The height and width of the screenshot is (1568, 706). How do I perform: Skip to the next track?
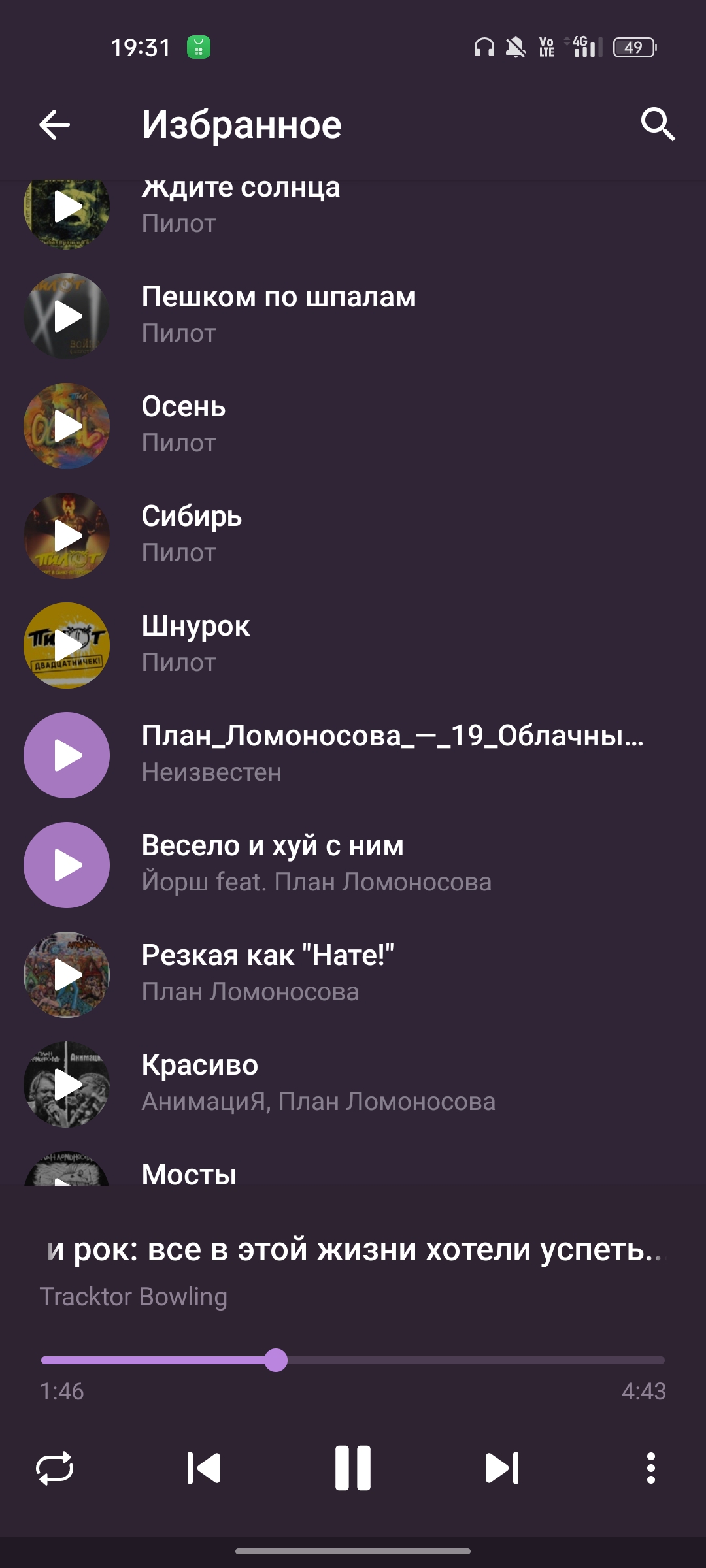(502, 1469)
